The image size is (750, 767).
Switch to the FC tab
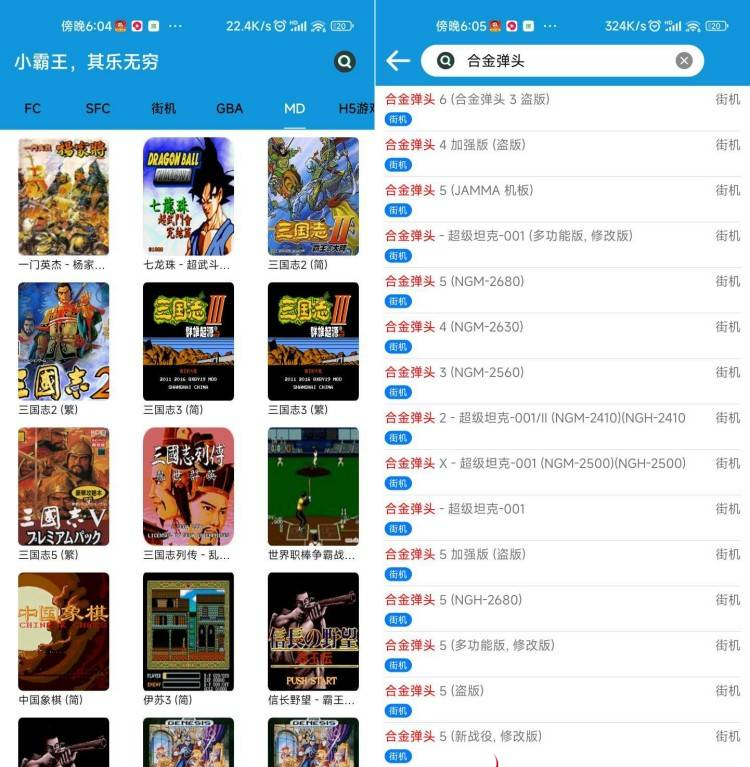pos(33,108)
